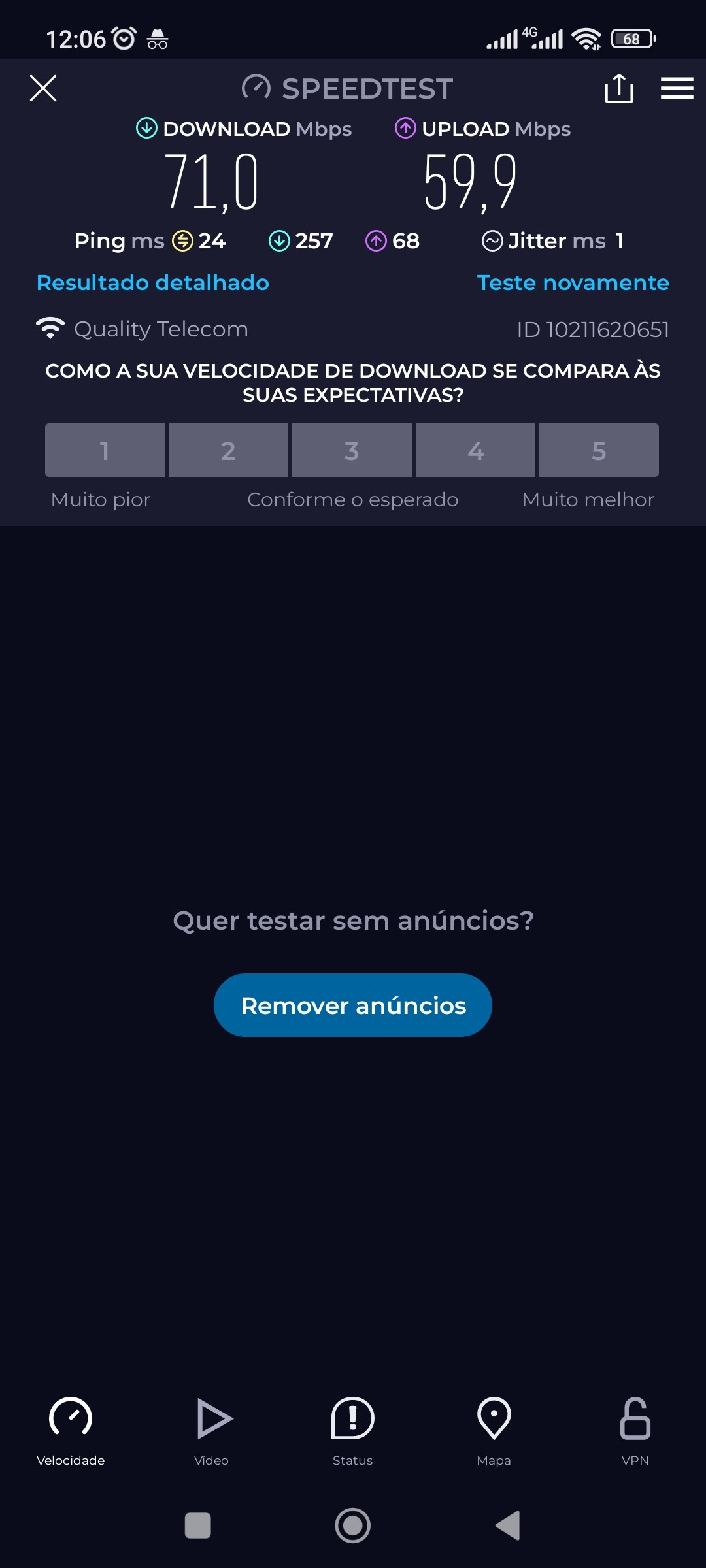Open the hamburger menu
The height and width of the screenshot is (1568, 706).
pyautogui.click(x=677, y=88)
